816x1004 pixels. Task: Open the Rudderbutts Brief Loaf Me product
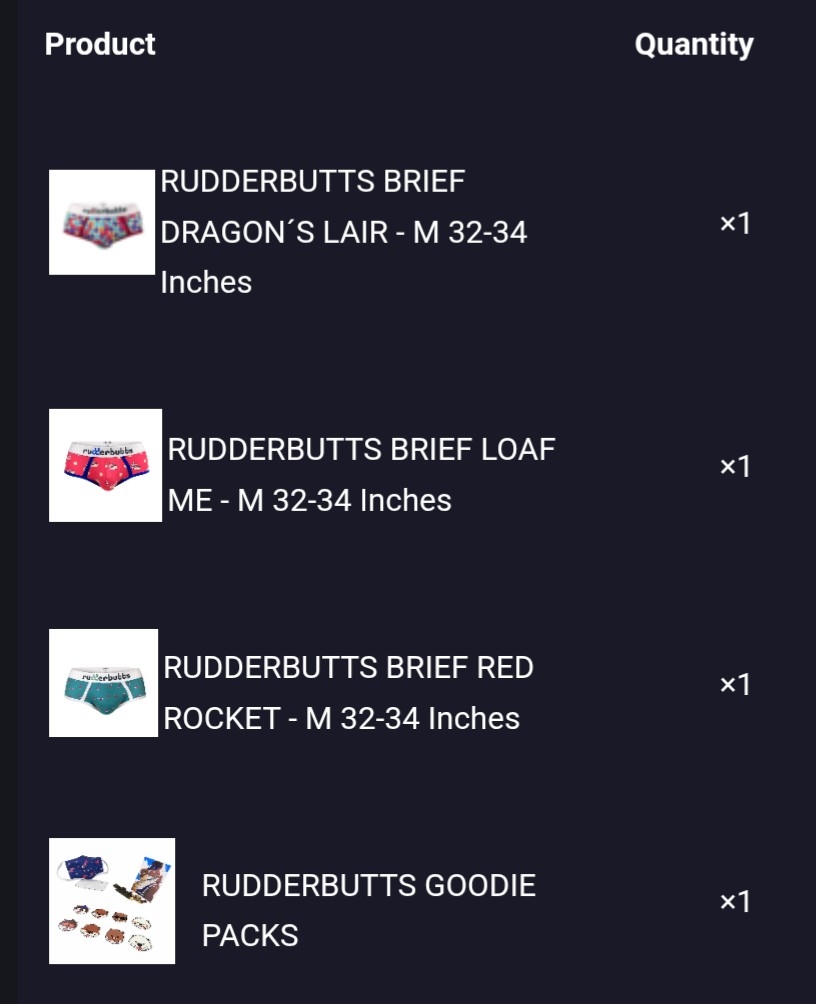click(x=360, y=474)
